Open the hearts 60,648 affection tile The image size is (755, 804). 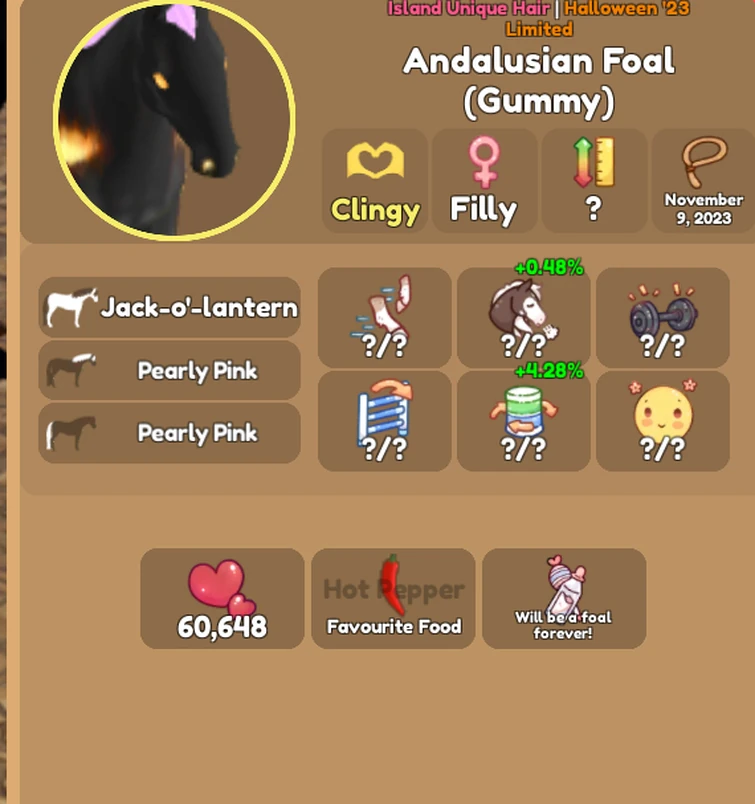pos(222,598)
